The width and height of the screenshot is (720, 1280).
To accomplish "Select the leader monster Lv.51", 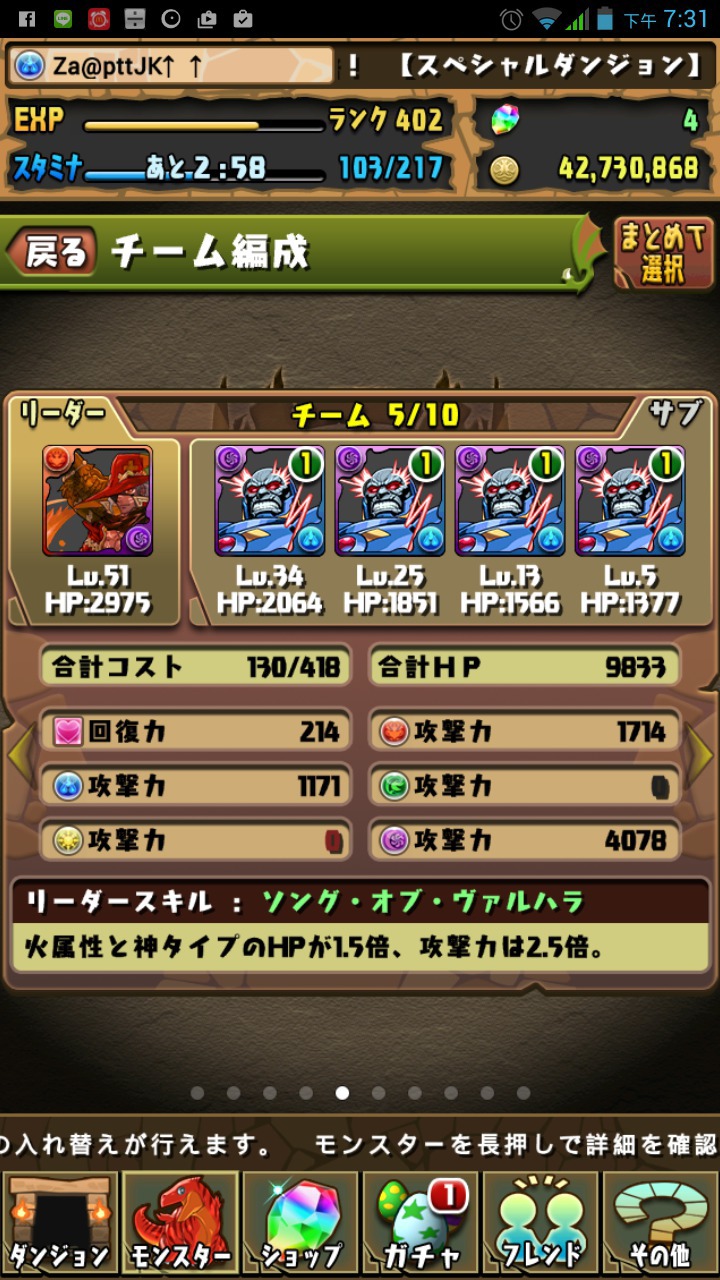I will [98, 501].
